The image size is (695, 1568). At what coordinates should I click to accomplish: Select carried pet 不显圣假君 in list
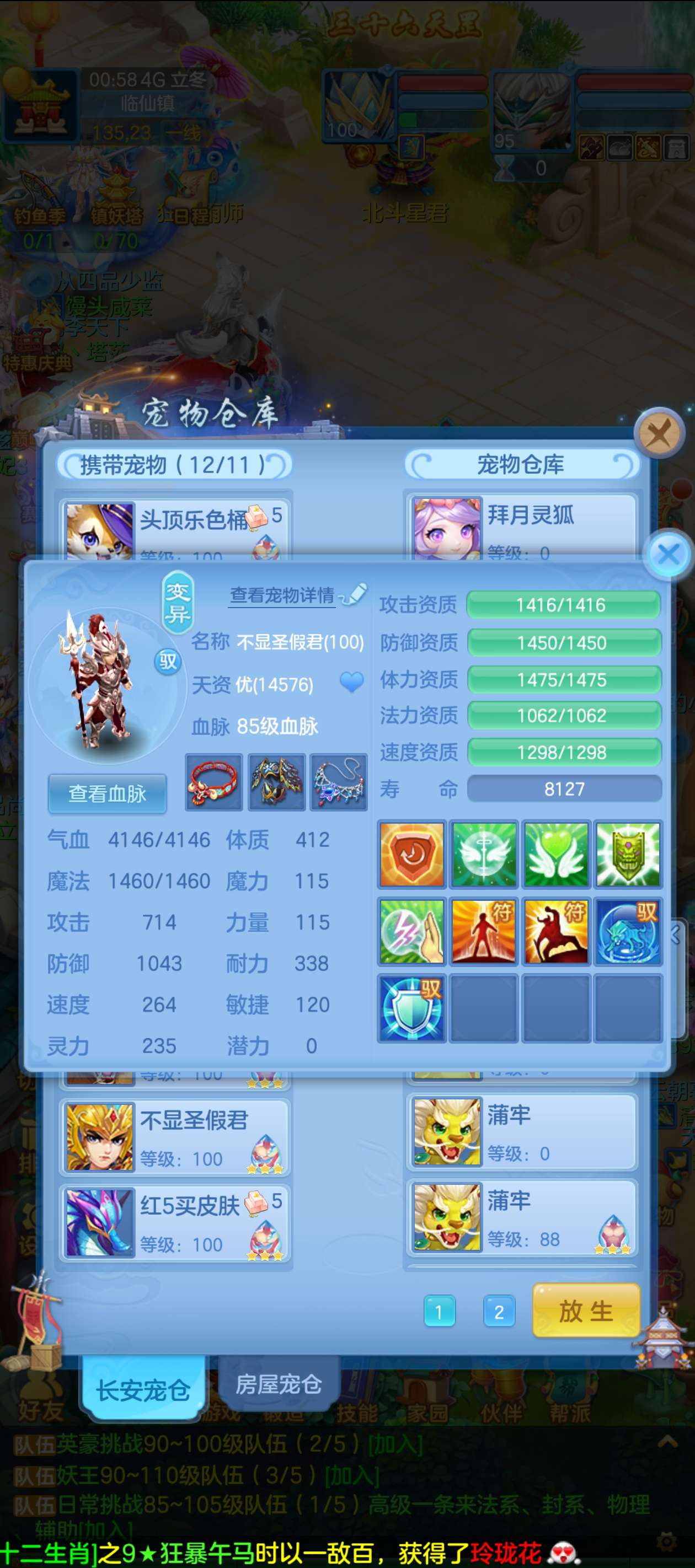click(174, 1136)
